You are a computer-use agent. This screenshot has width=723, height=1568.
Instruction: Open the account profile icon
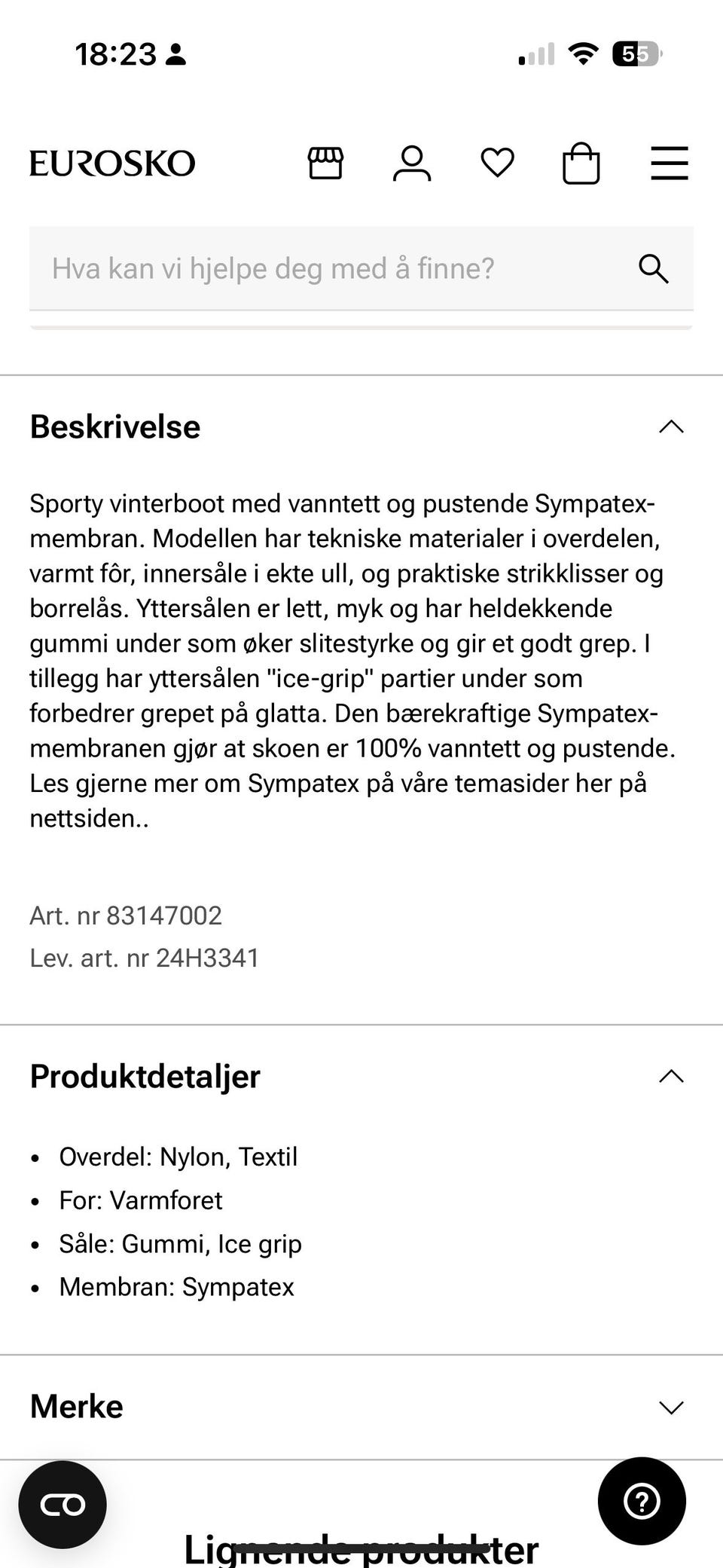pos(411,163)
